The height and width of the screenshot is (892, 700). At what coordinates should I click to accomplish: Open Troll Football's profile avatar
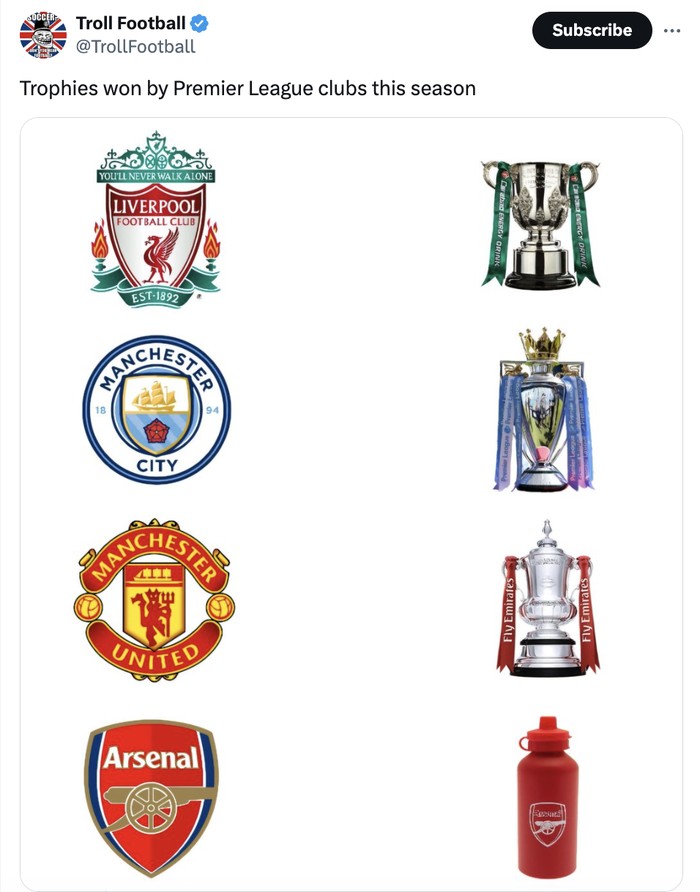43,35
